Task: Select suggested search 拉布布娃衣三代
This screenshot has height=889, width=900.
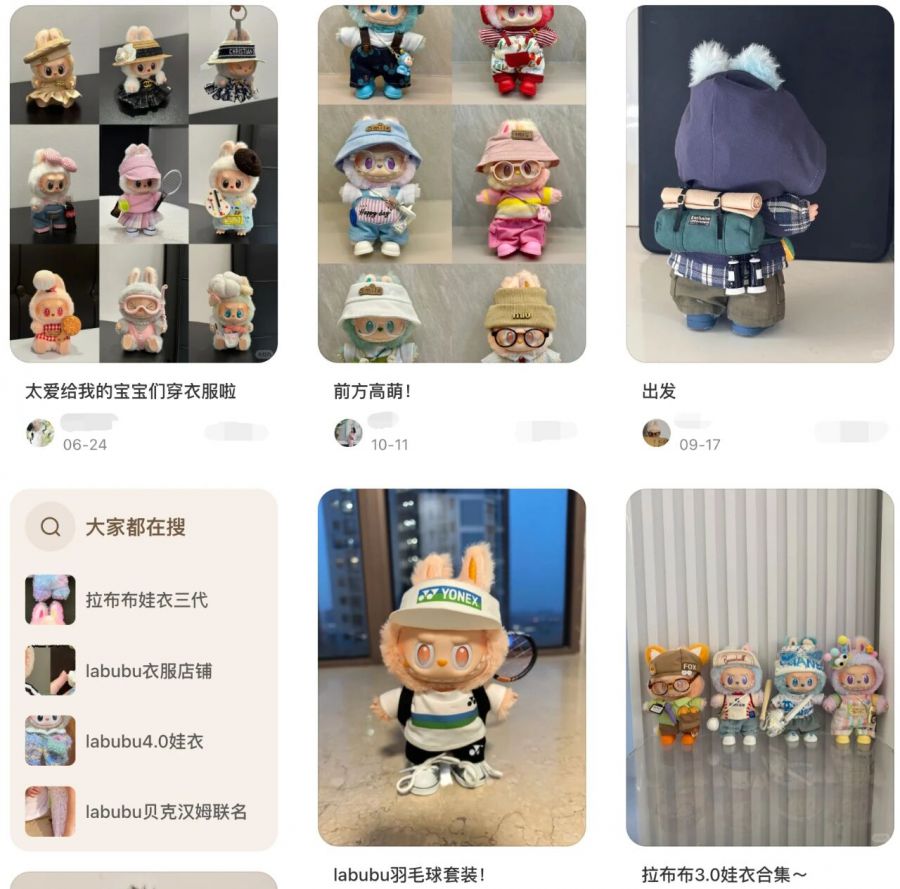Action: pyautogui.click(x=147, y=600)
